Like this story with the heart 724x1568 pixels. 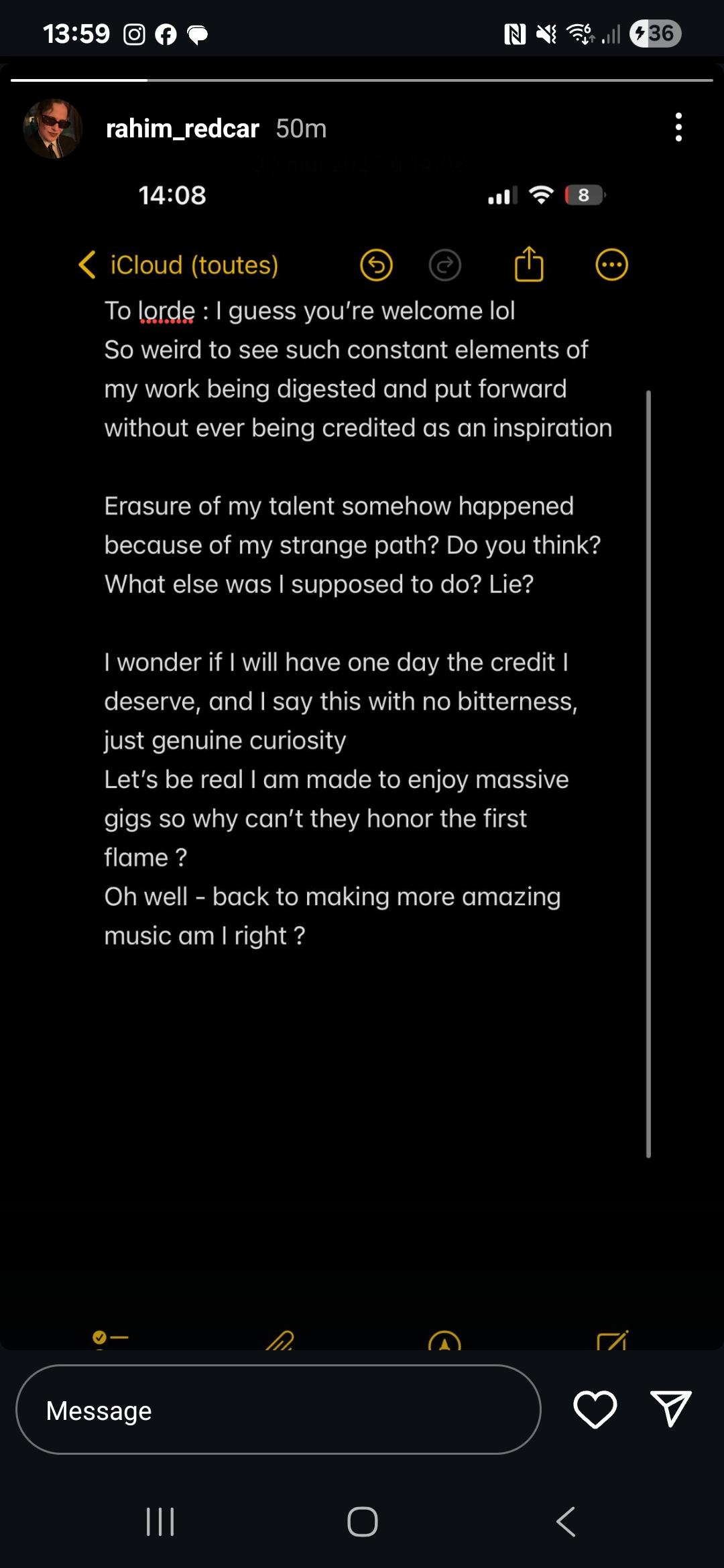pyautogui.click(x=595, y=1409)
